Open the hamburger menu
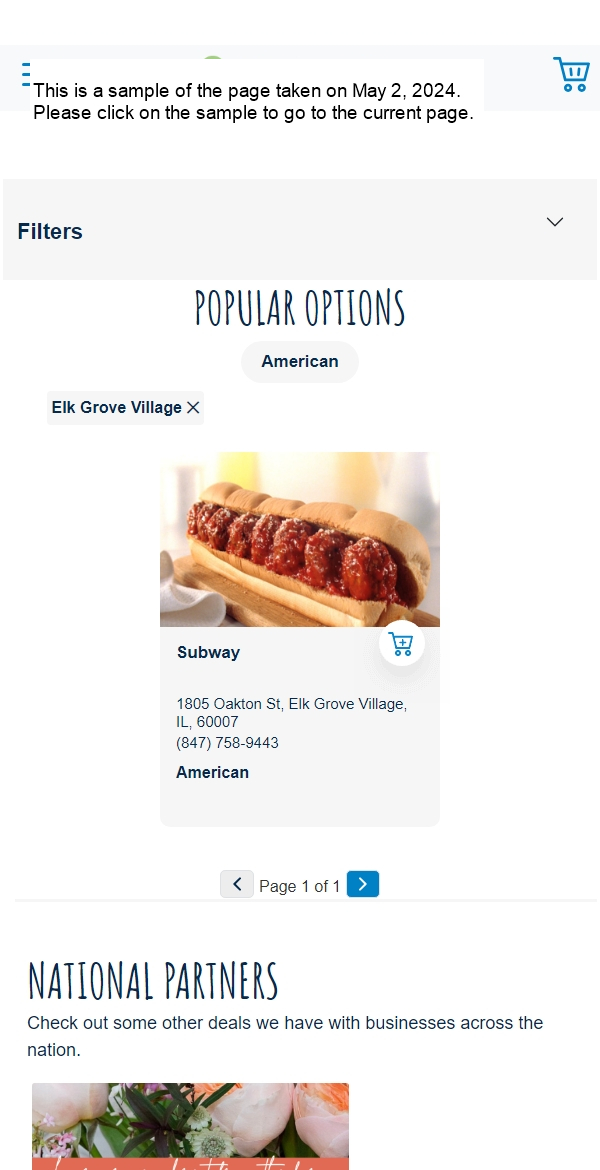600x1170 pixels. click(26, 75)
